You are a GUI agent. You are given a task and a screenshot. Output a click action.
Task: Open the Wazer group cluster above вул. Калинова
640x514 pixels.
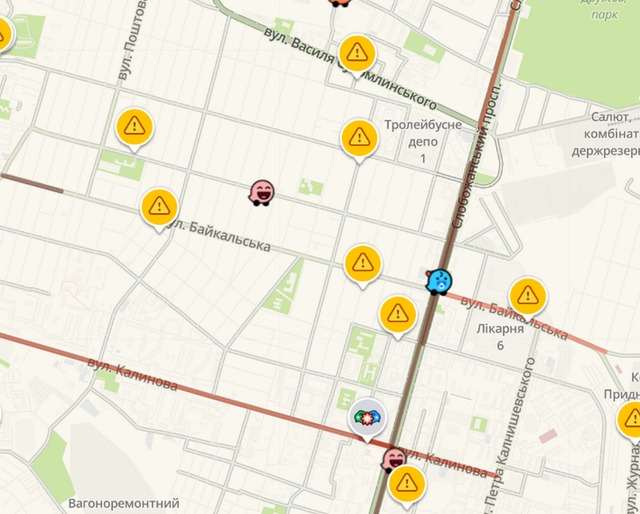367,416
